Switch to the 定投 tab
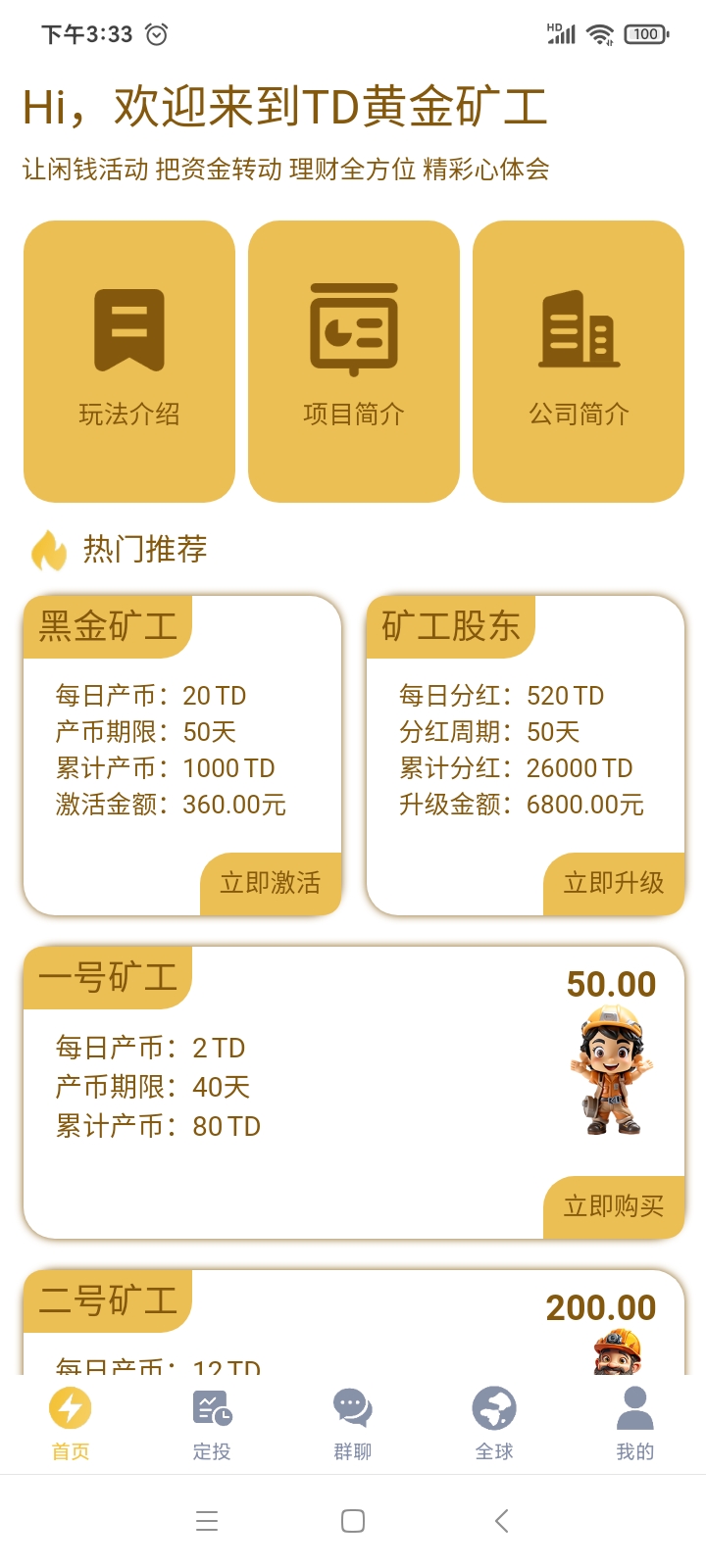The image size is (706, 1568). coord(212,1424)
